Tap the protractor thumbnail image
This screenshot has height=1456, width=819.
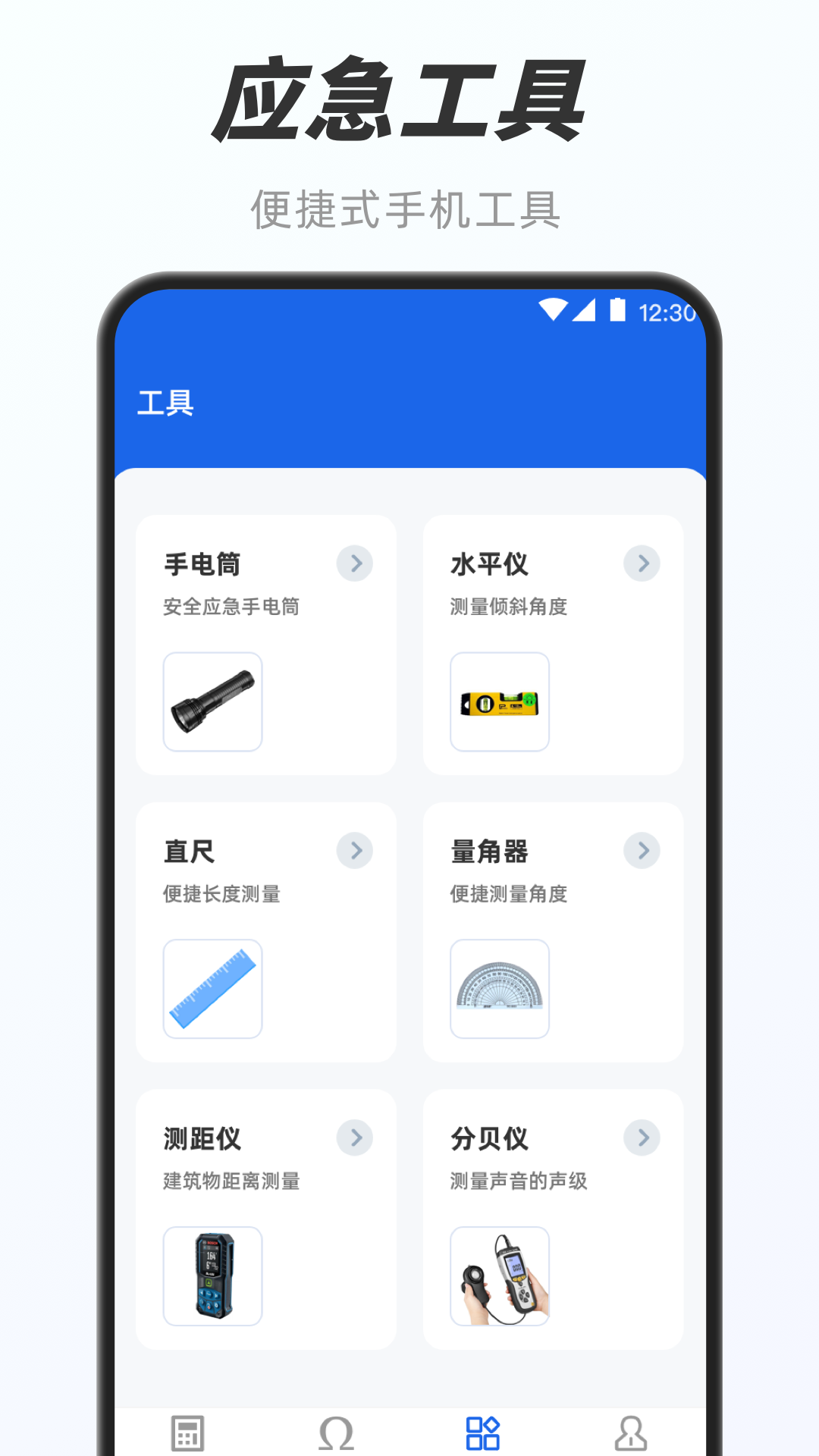pos(500,988)
